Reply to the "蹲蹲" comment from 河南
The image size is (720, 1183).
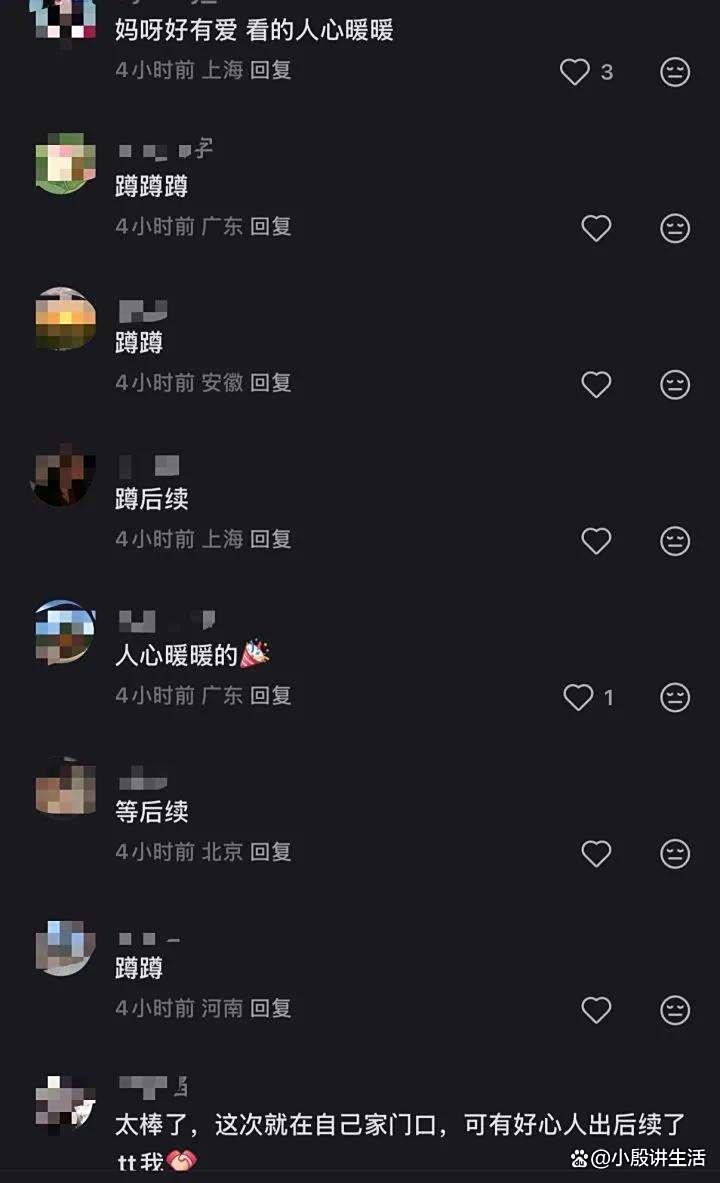point(270,1008)
